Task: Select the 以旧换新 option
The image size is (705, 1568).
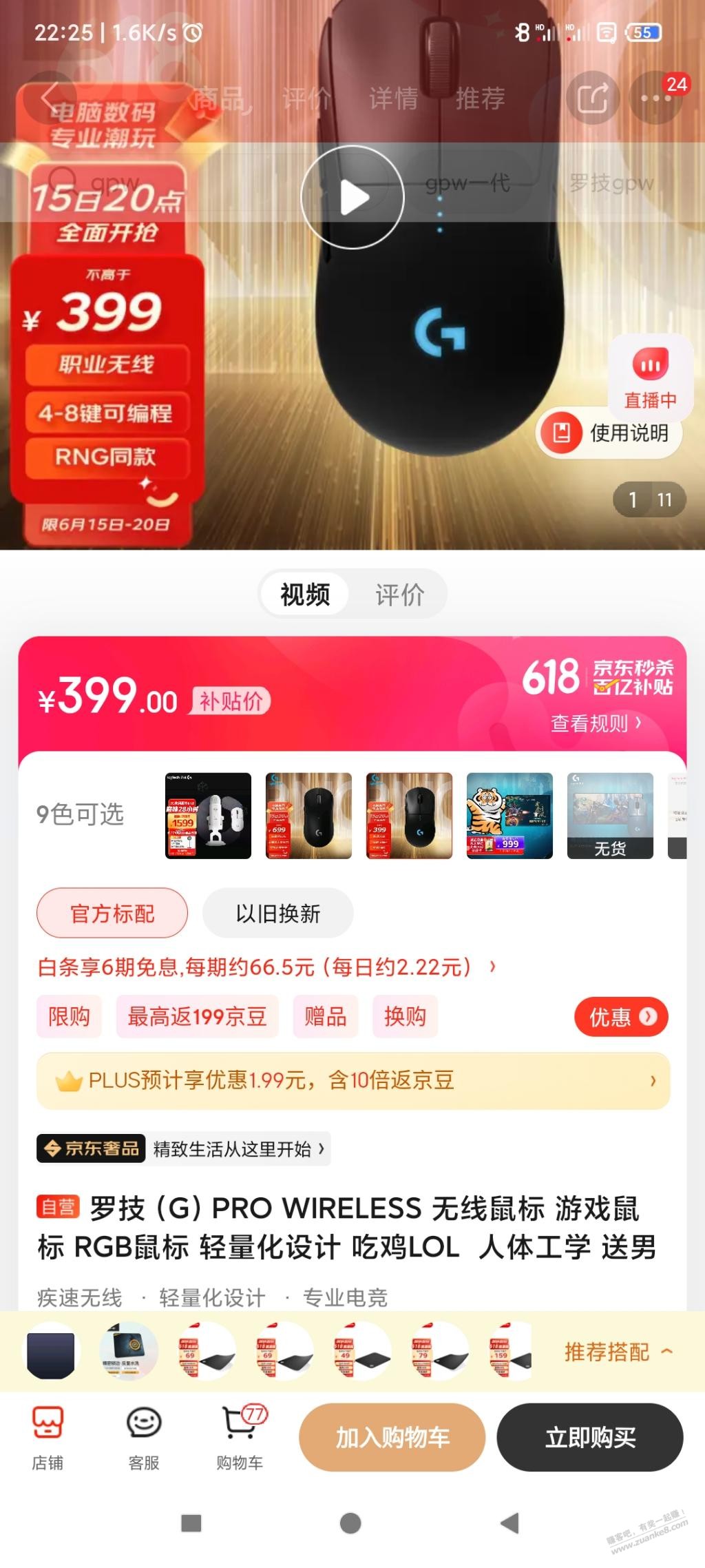Action: (x=277, y=914)
